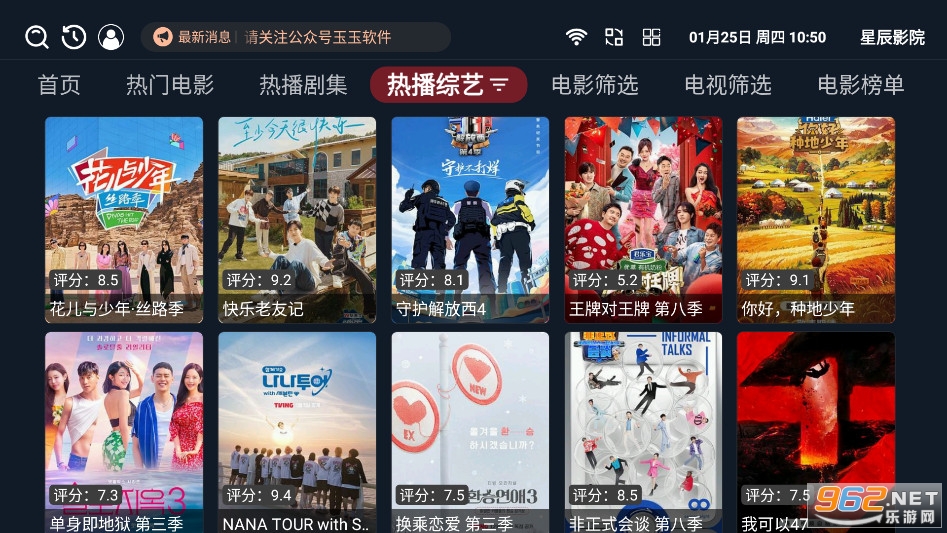
Task: Open 你好，种地少年 show card
Action: point(816,220)
